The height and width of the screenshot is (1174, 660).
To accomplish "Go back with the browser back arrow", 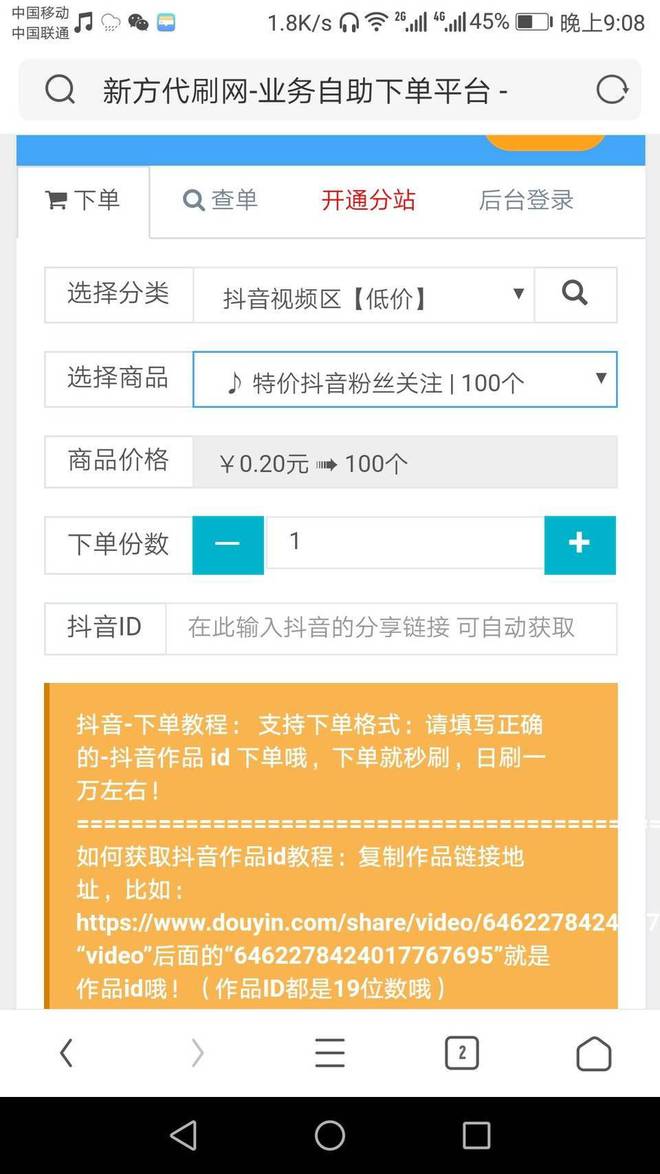I will tap(66, 1052).
